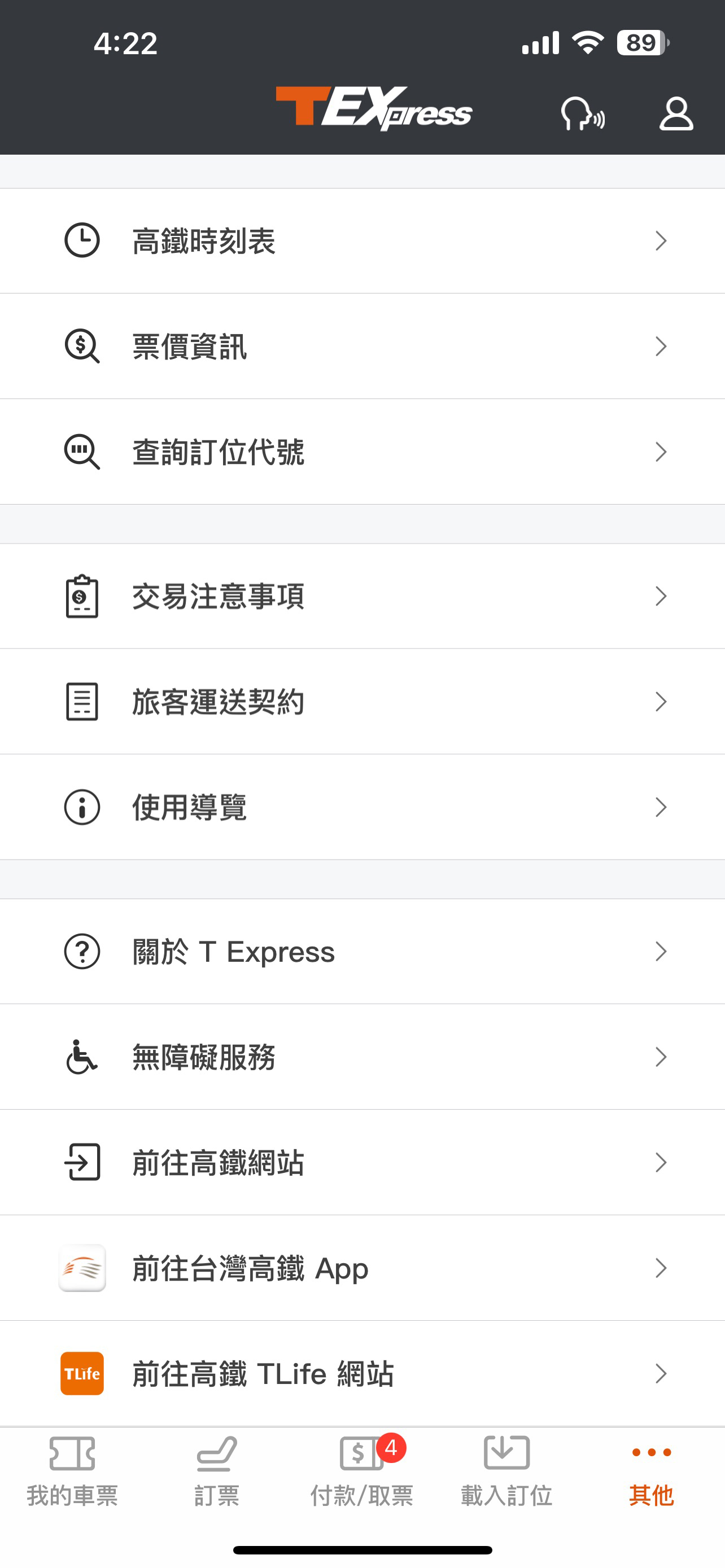This screenshot has width=725, height=1568.
Task: Open 關於 T Express page
Action: tap(362, 952)
